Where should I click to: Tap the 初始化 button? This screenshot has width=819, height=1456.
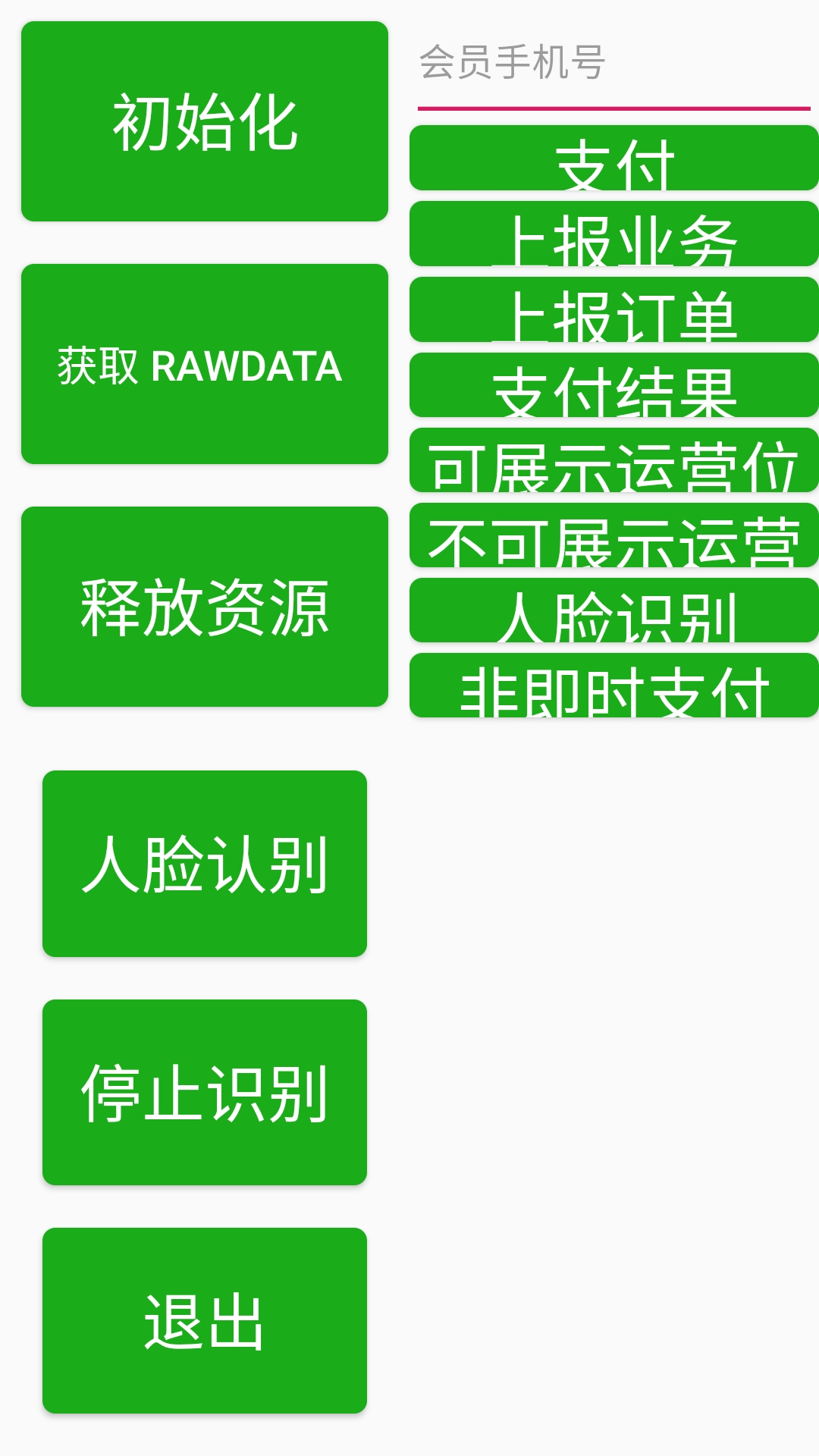205,121
